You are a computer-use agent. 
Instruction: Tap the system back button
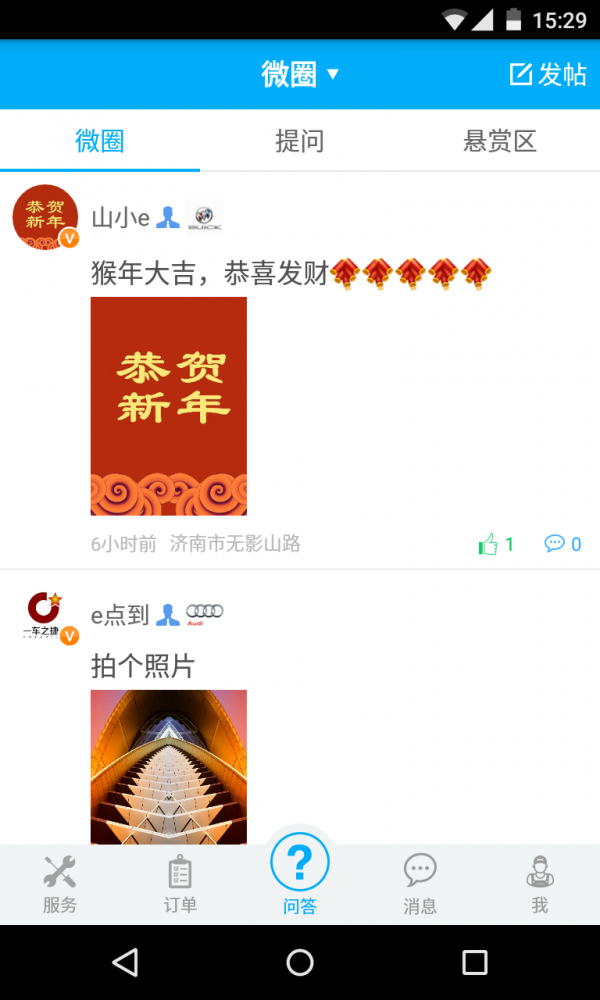click(x=125, y=962)
